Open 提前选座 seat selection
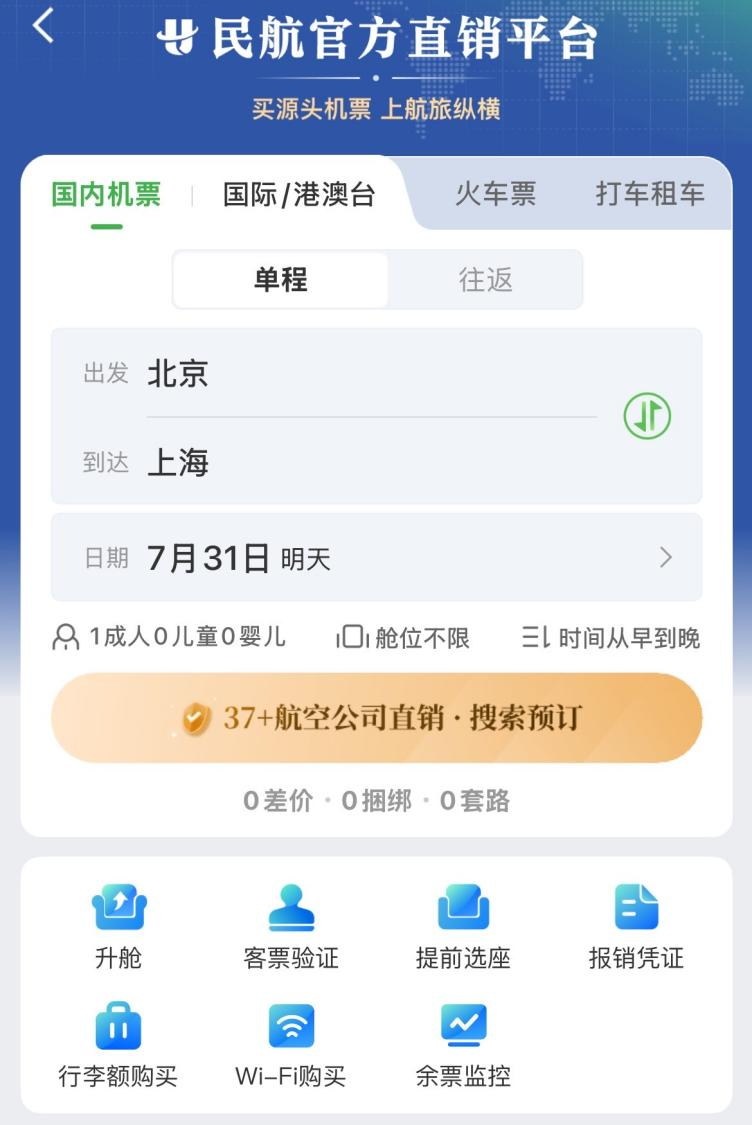The width and height of the screenshot is (752, 1125). click(x=463, y=927)
